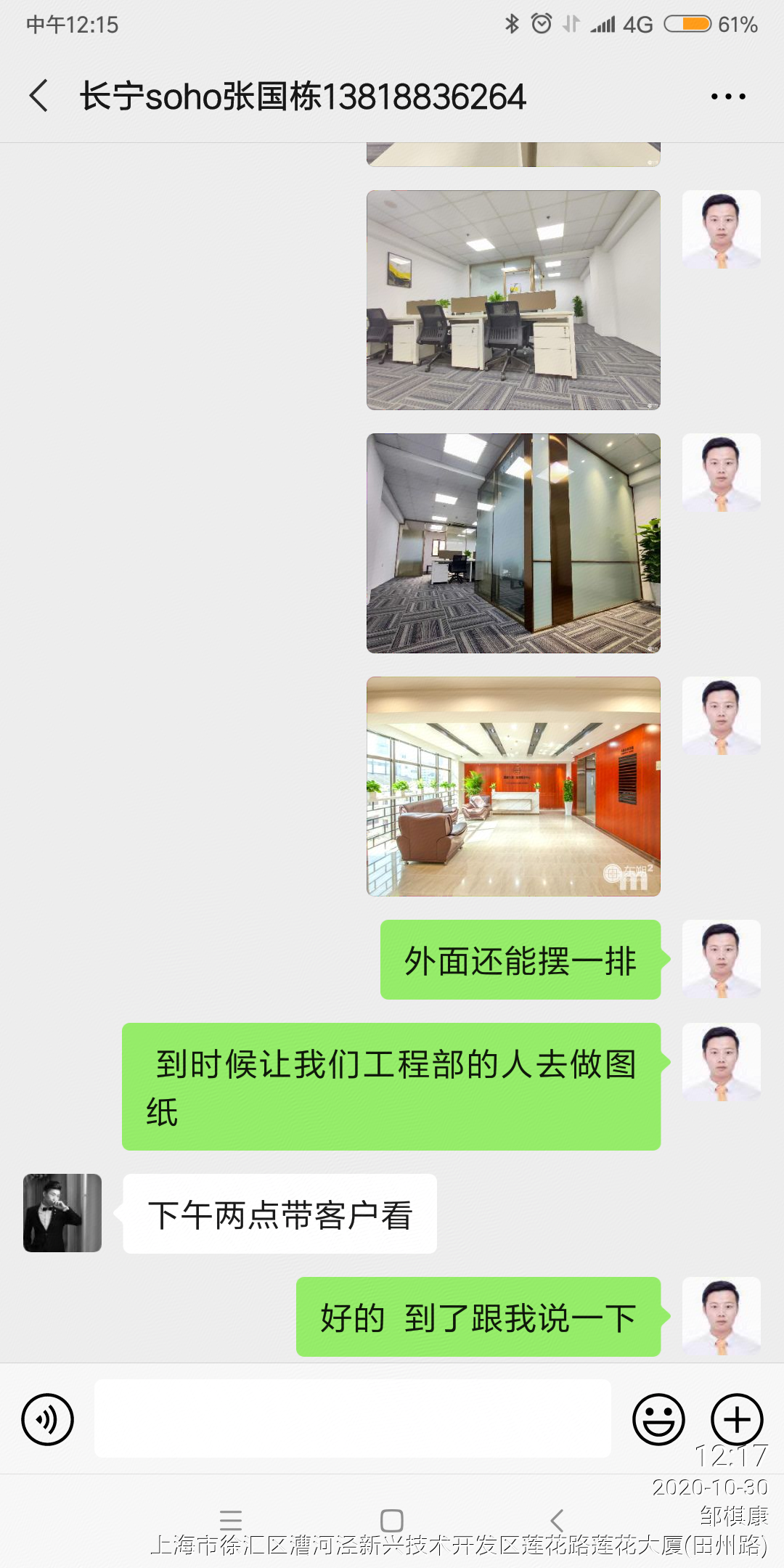The width and height of the screenshot is (784, 1568).
Task: Switch to voice message input
Action: click(x=48, y=1419)
